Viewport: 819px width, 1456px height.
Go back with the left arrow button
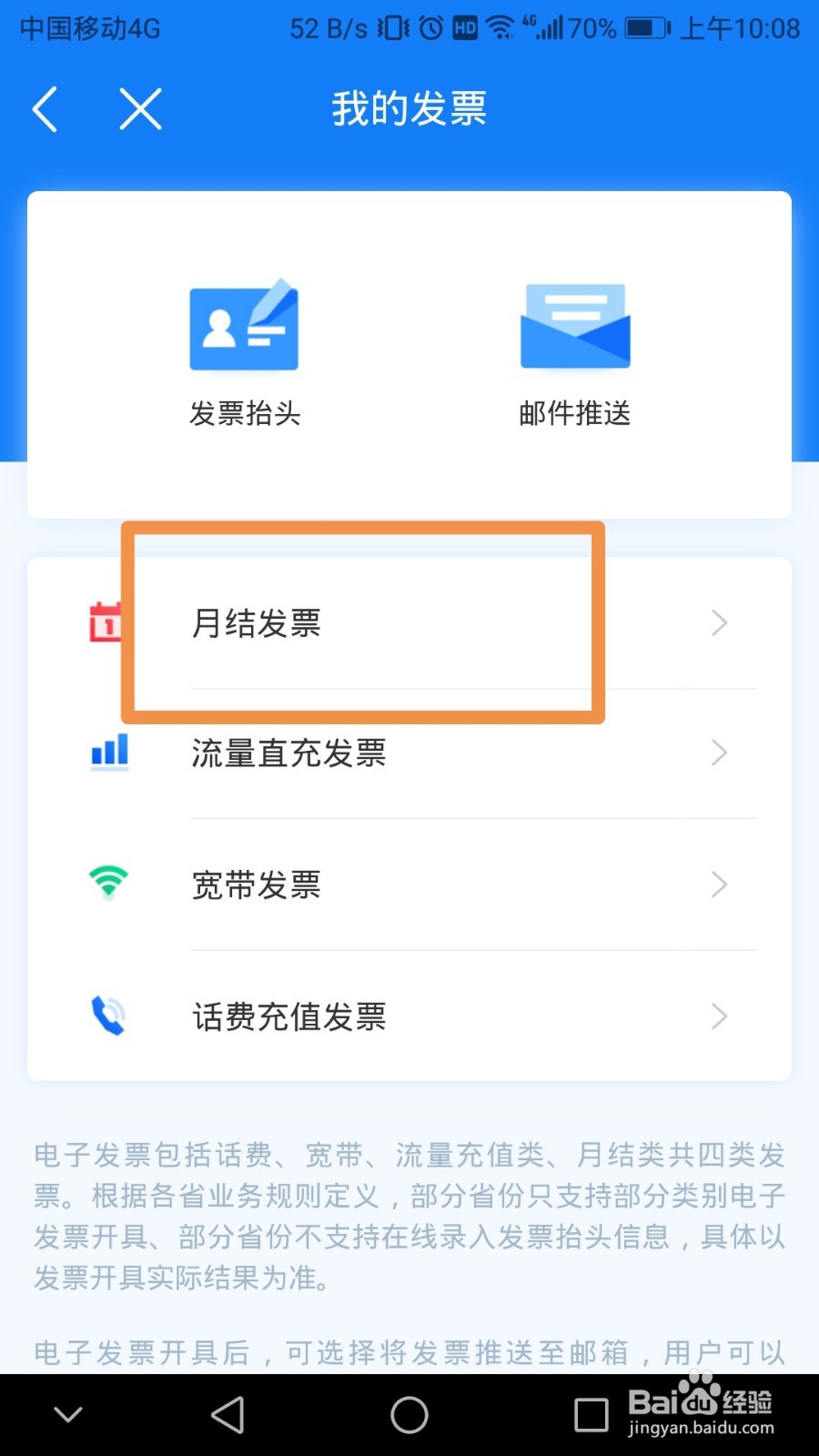(x=45, y=107)
